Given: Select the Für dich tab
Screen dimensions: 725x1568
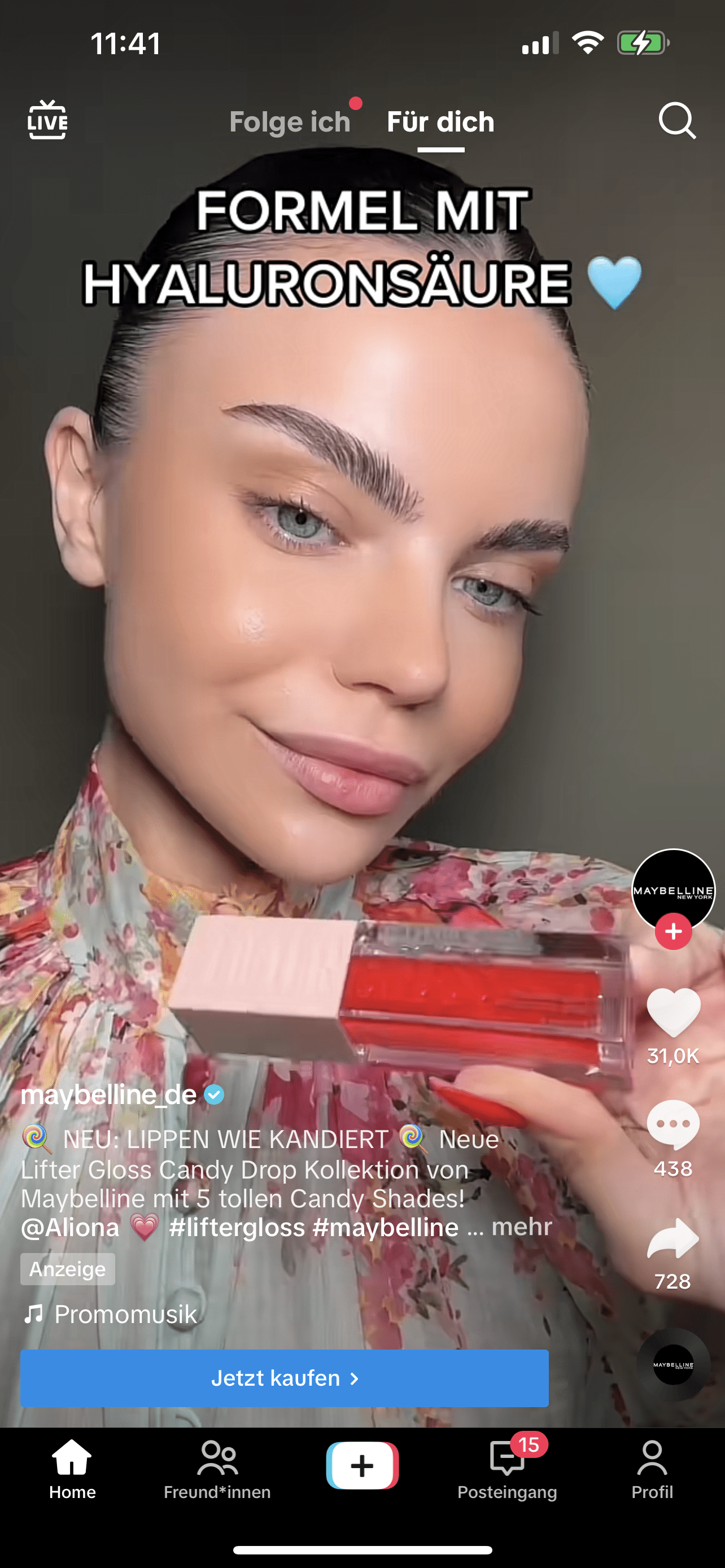Looking at the screenshot, I should (x=441, y=122).
